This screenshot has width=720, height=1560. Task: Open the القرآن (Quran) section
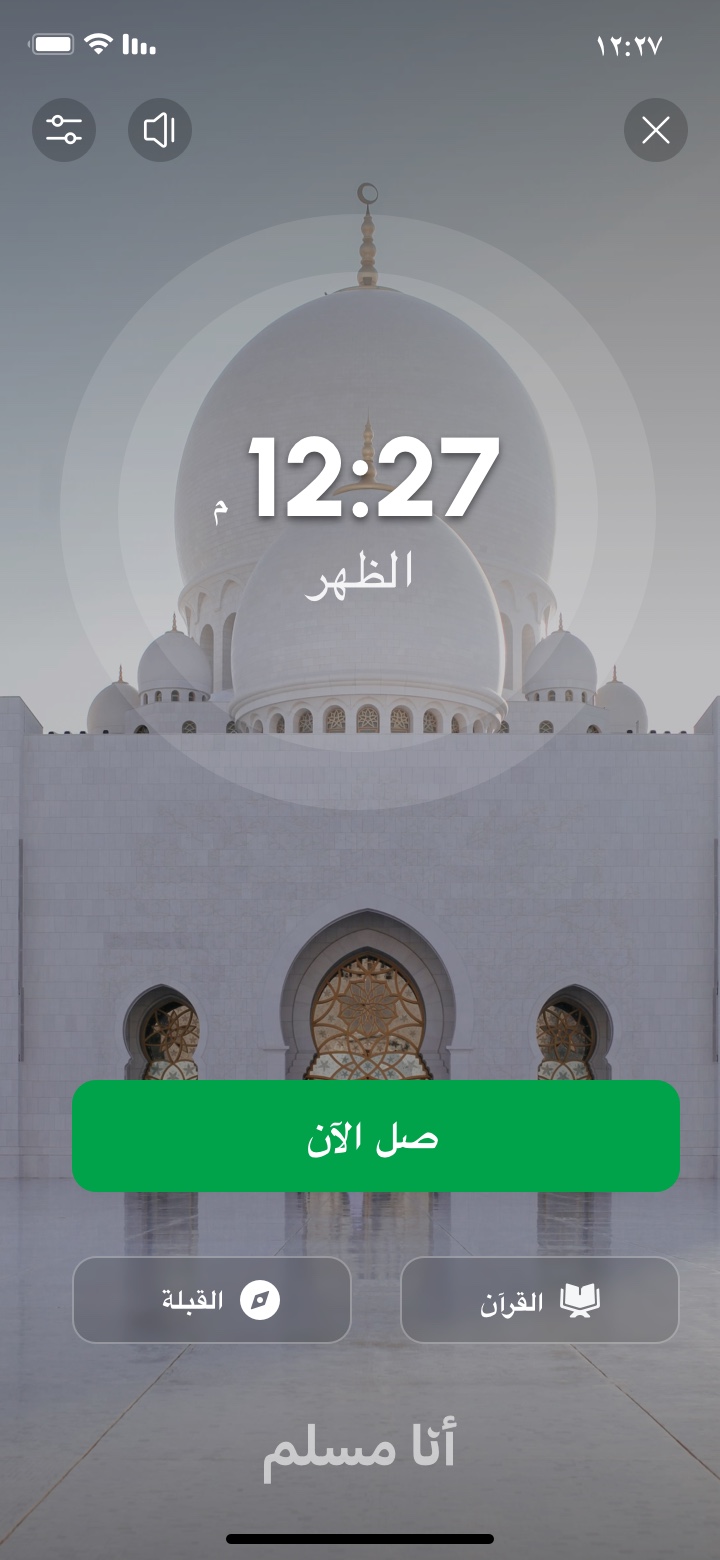[x=540, y=1300]
